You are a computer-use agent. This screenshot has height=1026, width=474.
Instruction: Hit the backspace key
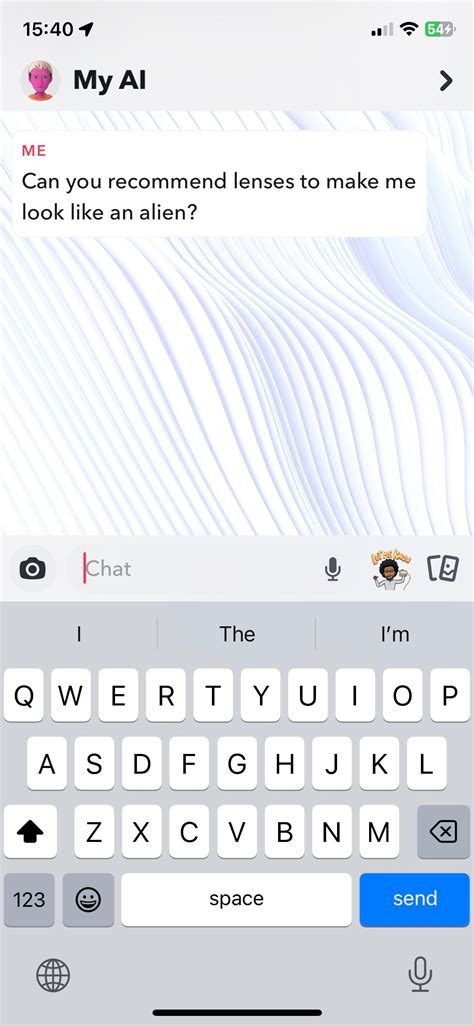click(443, 832)
